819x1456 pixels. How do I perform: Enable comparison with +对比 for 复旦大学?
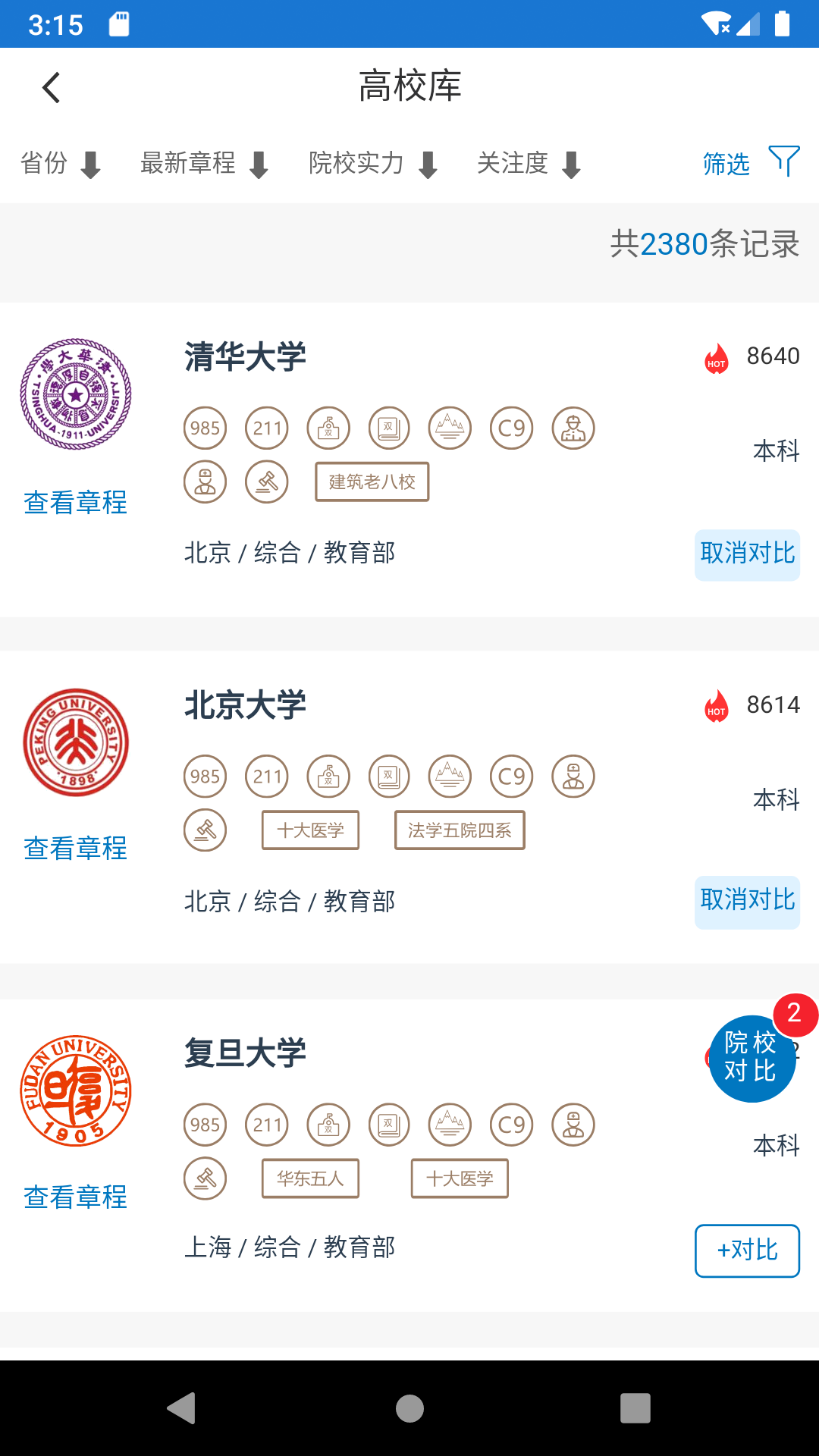click(747, 1251)
